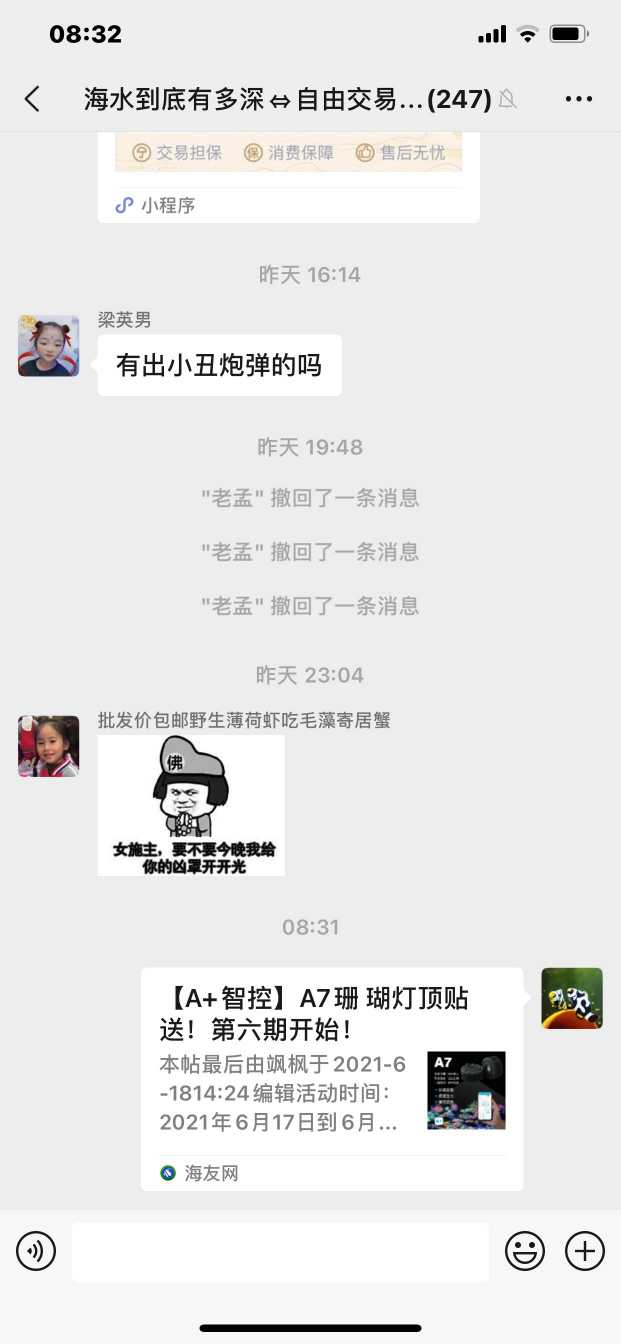Image resolution: width=621 pixels, height=1344 pixels.
Task: Switch to voice message input
Action: pyautogui.click(x=36, y=1251)
